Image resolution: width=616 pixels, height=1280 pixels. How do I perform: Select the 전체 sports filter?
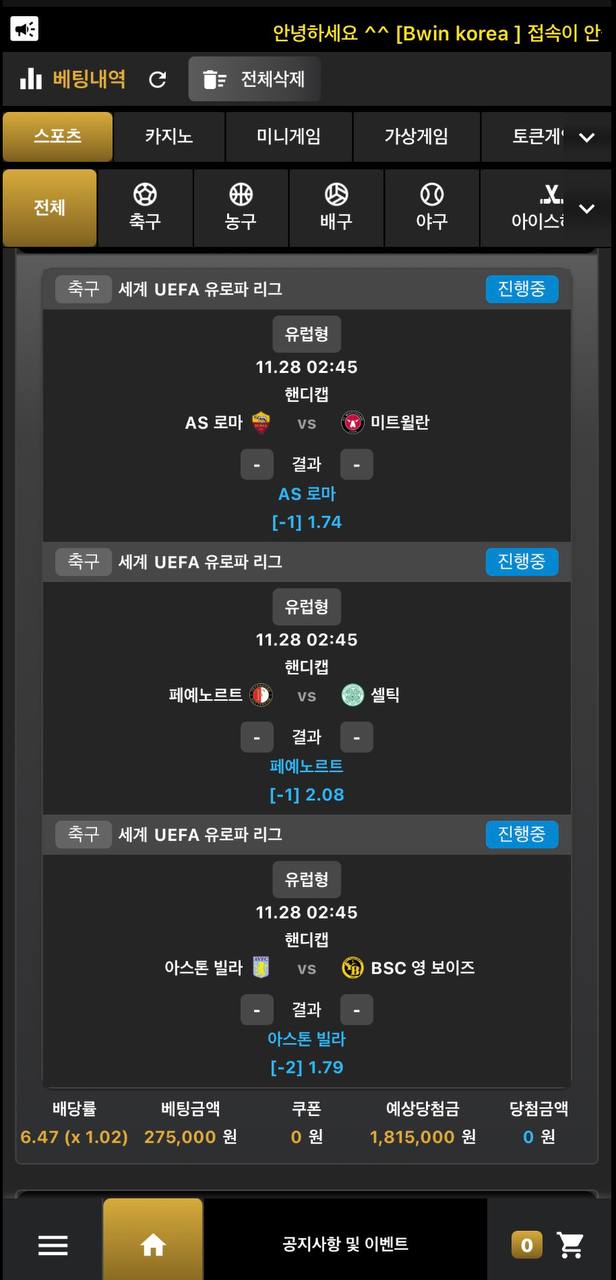(x=50, y=208)
